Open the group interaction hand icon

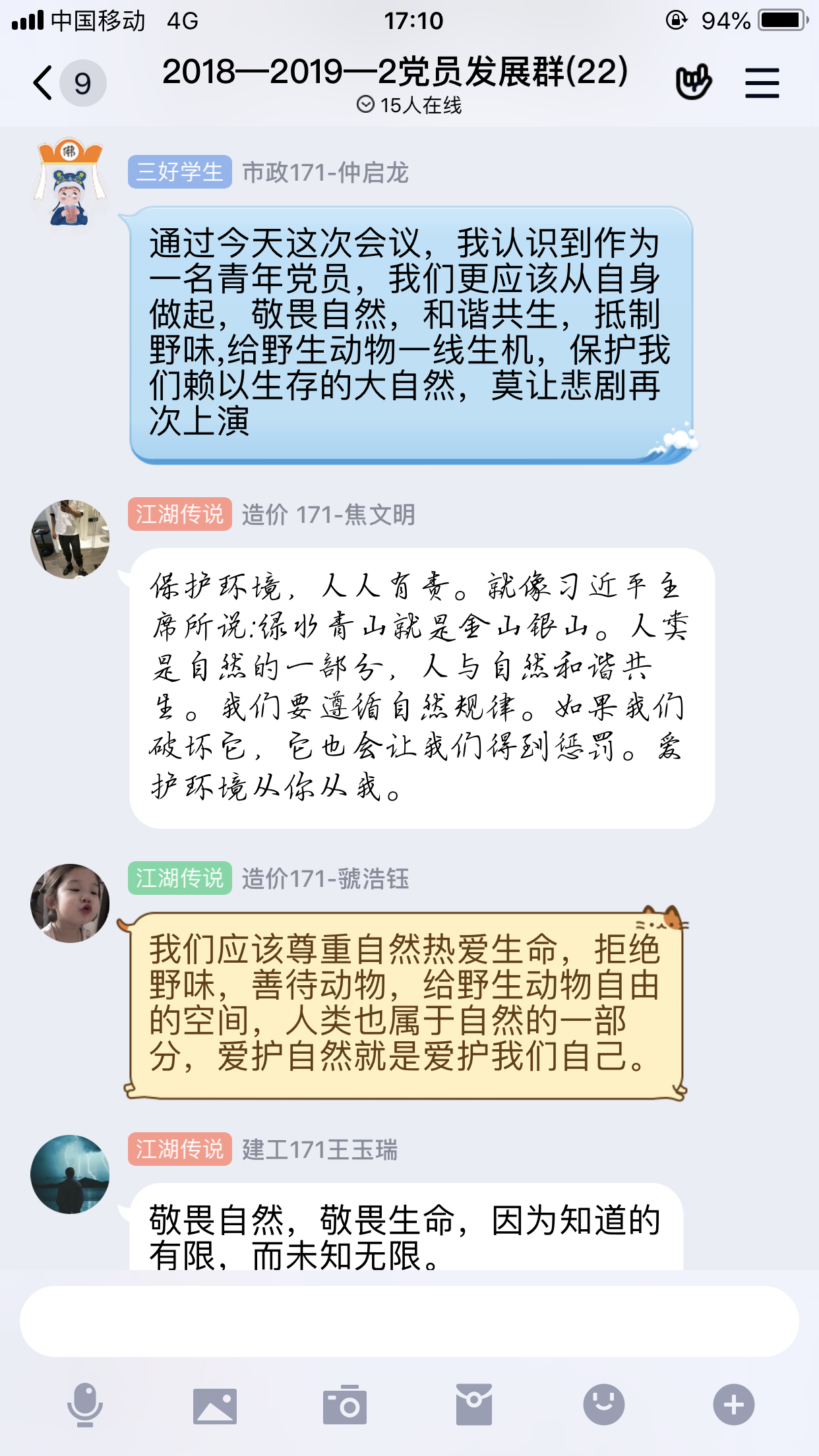(x=693, y=82)
